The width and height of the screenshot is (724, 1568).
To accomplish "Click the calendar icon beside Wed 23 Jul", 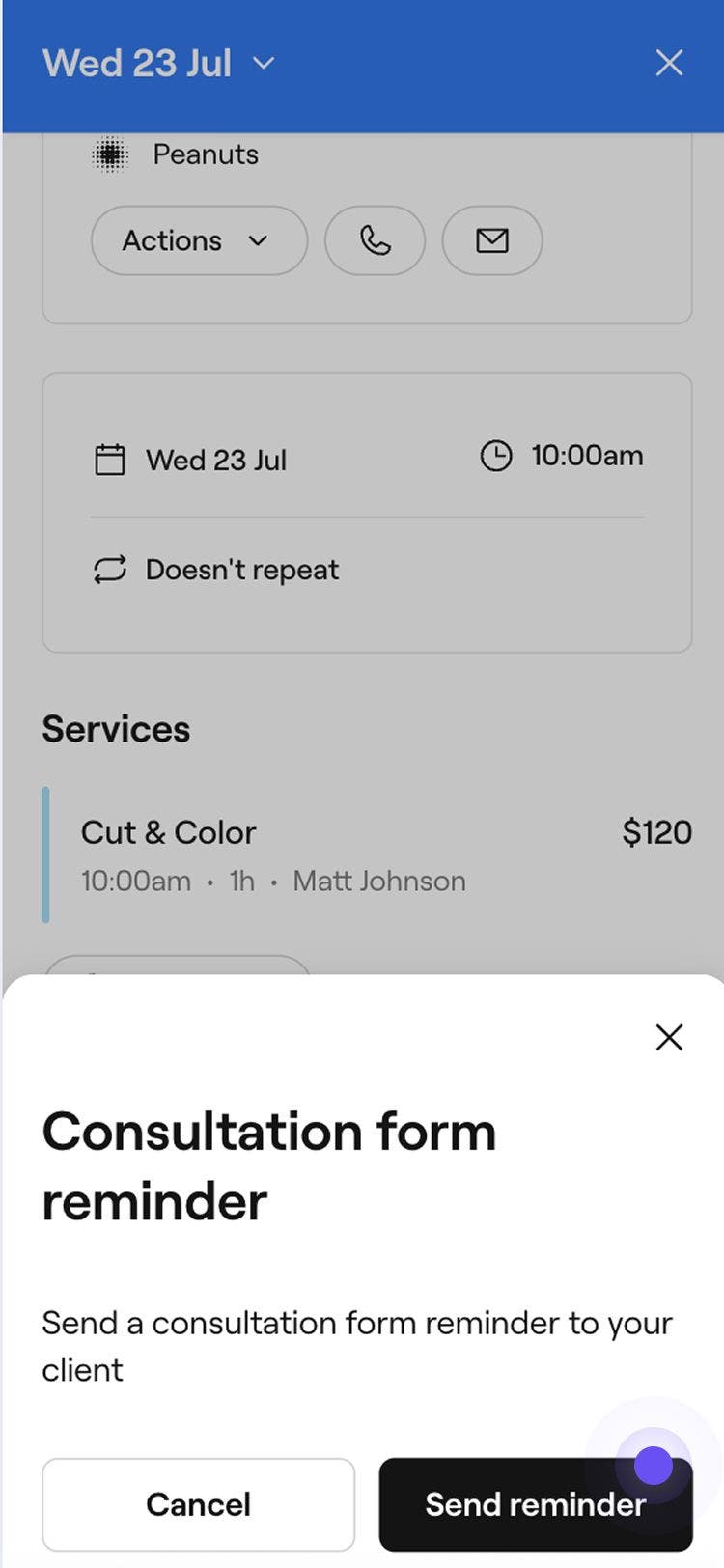I will [110, 460].
